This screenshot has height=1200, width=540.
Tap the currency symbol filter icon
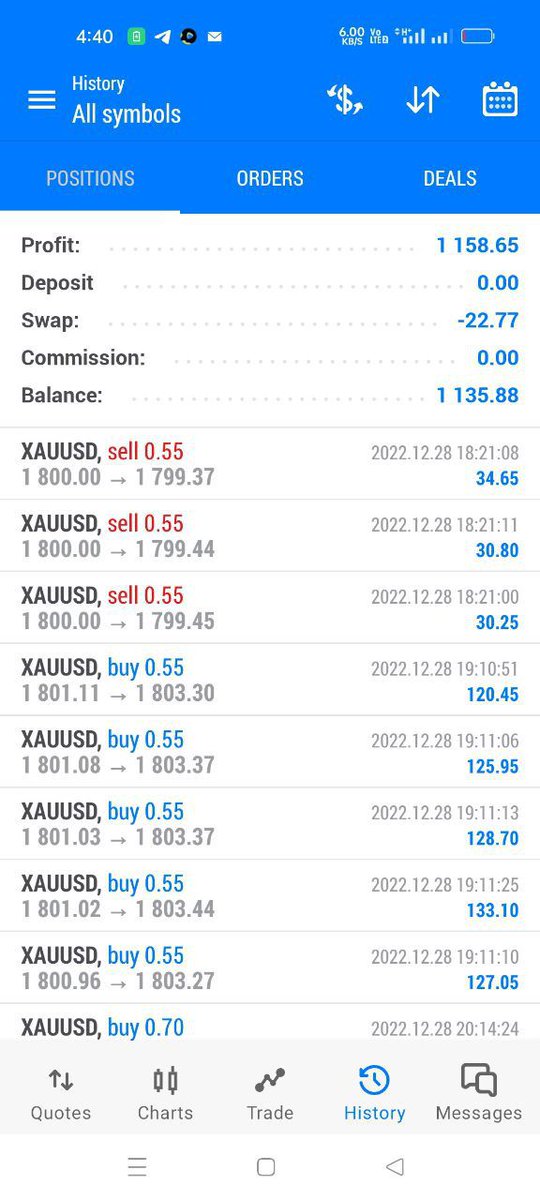[x=345, y=100]
